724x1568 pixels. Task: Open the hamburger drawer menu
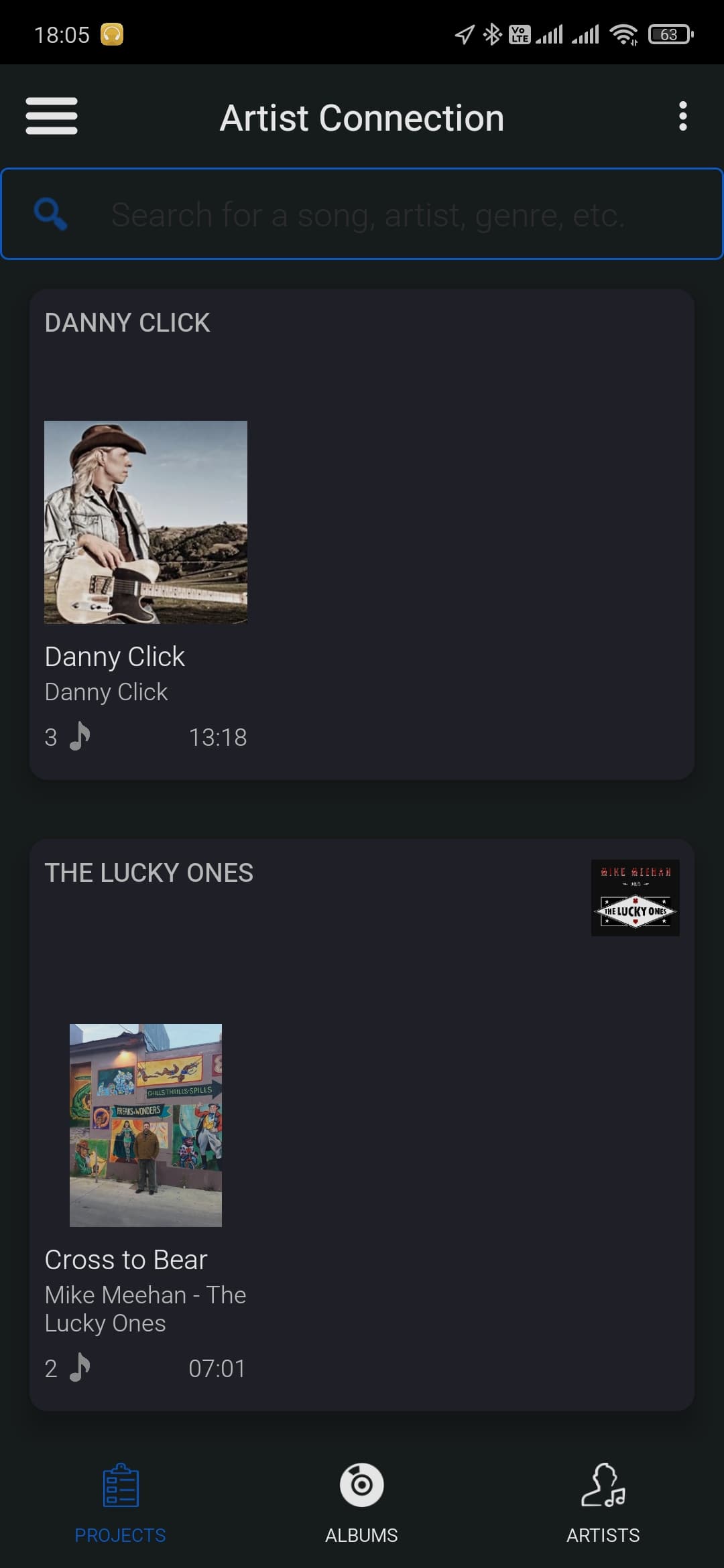tap(52, 116)
